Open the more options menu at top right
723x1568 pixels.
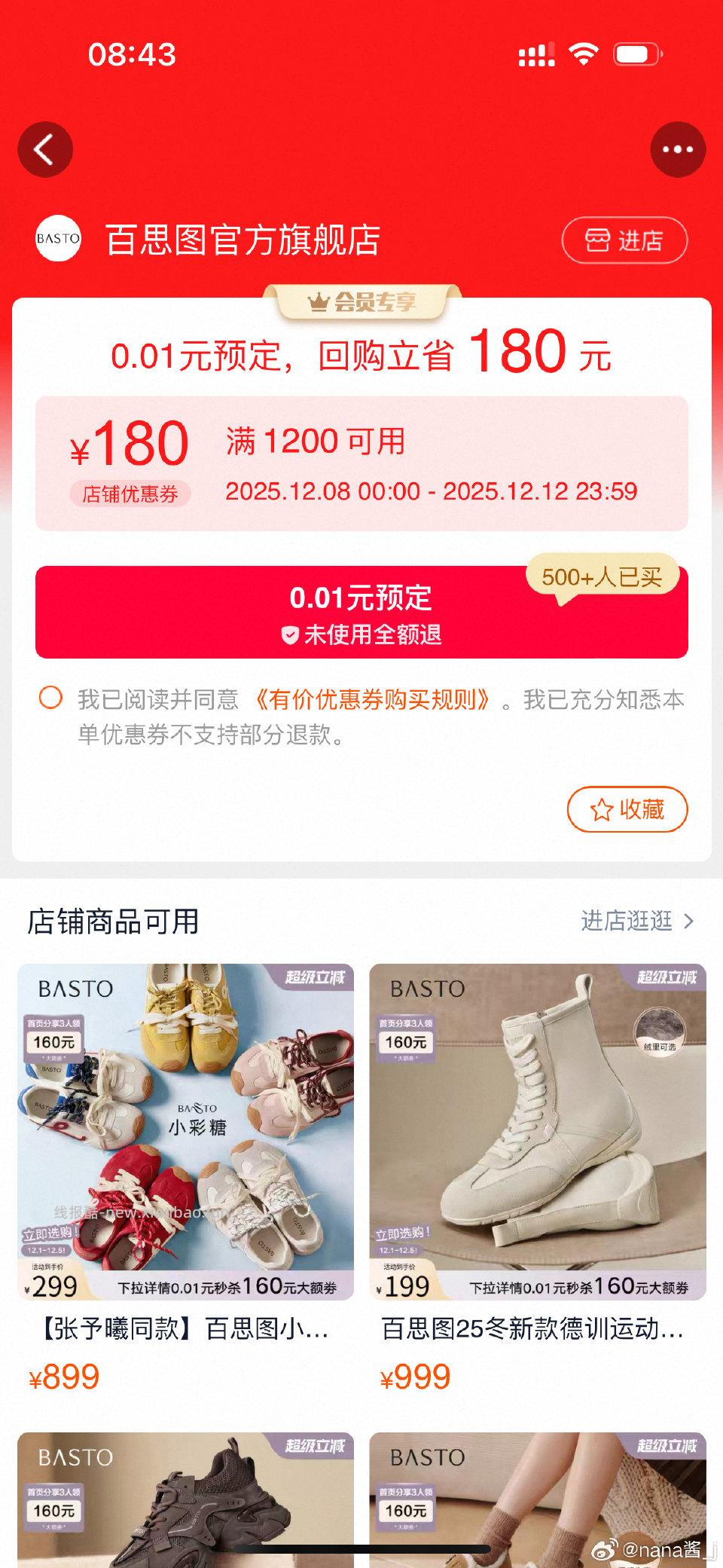677,148
